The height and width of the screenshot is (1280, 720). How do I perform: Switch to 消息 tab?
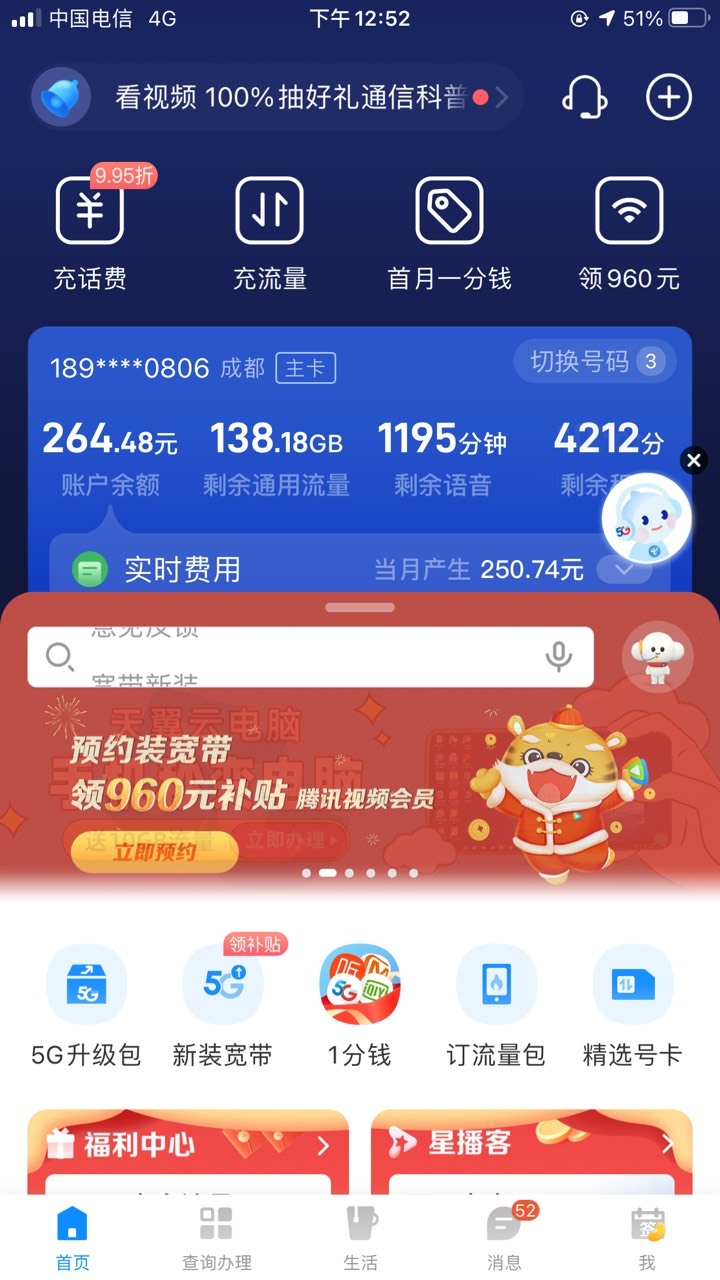coord(504,1238)
